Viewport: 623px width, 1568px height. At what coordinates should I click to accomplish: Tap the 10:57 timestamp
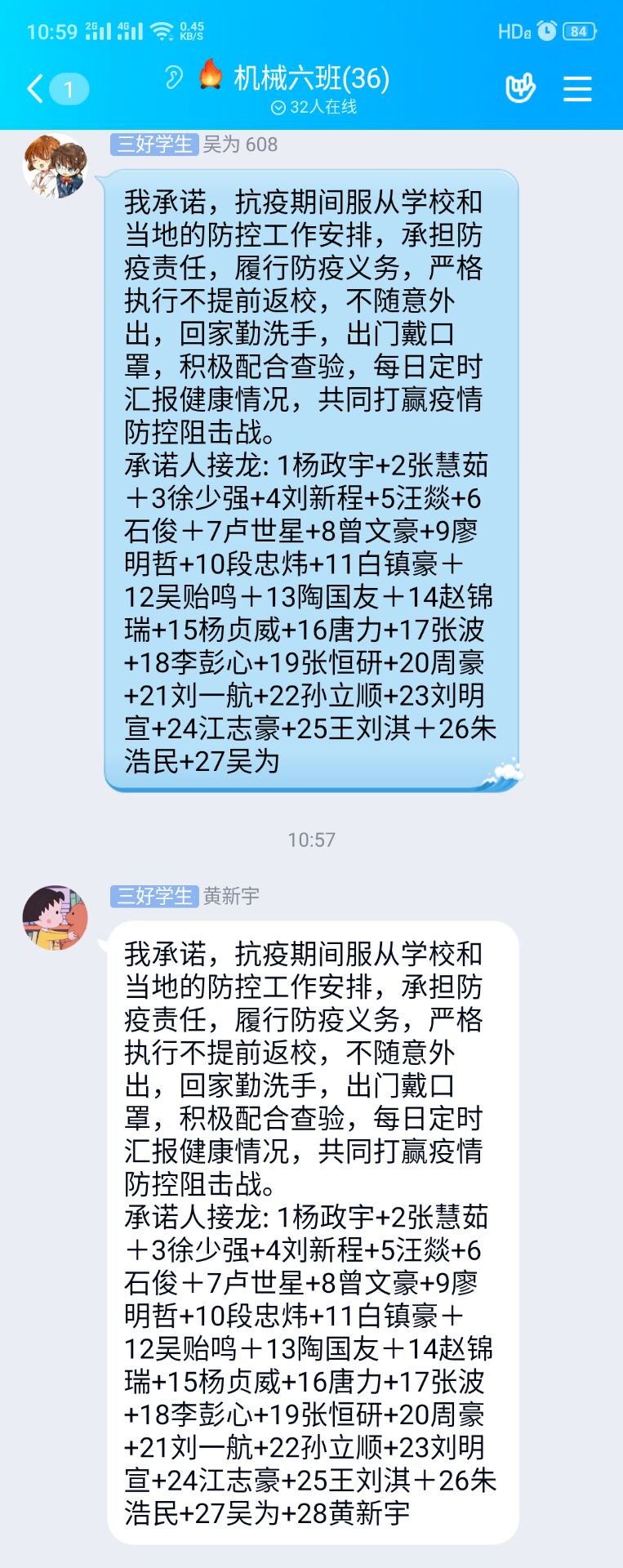(311, 838)
